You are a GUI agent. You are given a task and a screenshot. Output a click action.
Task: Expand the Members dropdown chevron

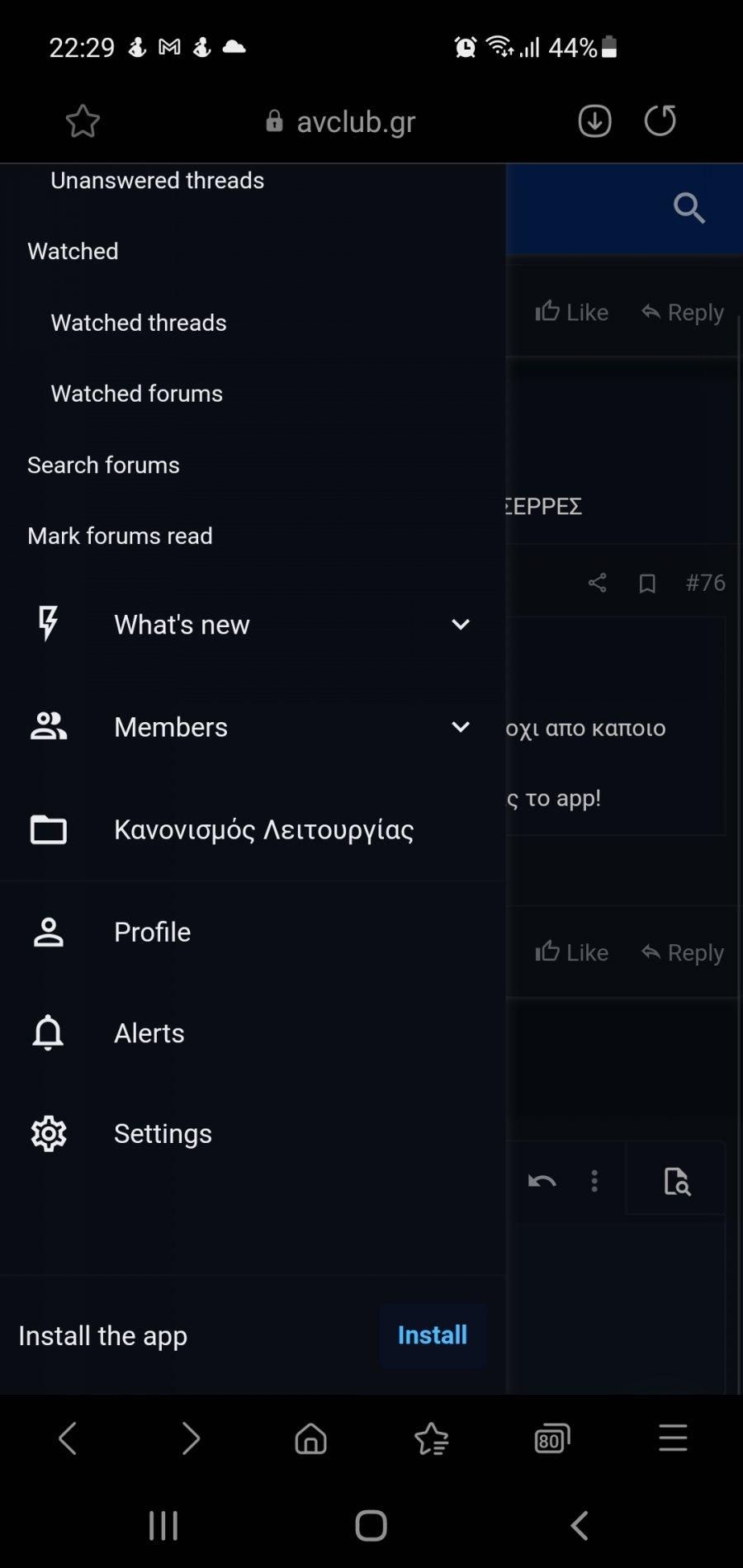461,727
